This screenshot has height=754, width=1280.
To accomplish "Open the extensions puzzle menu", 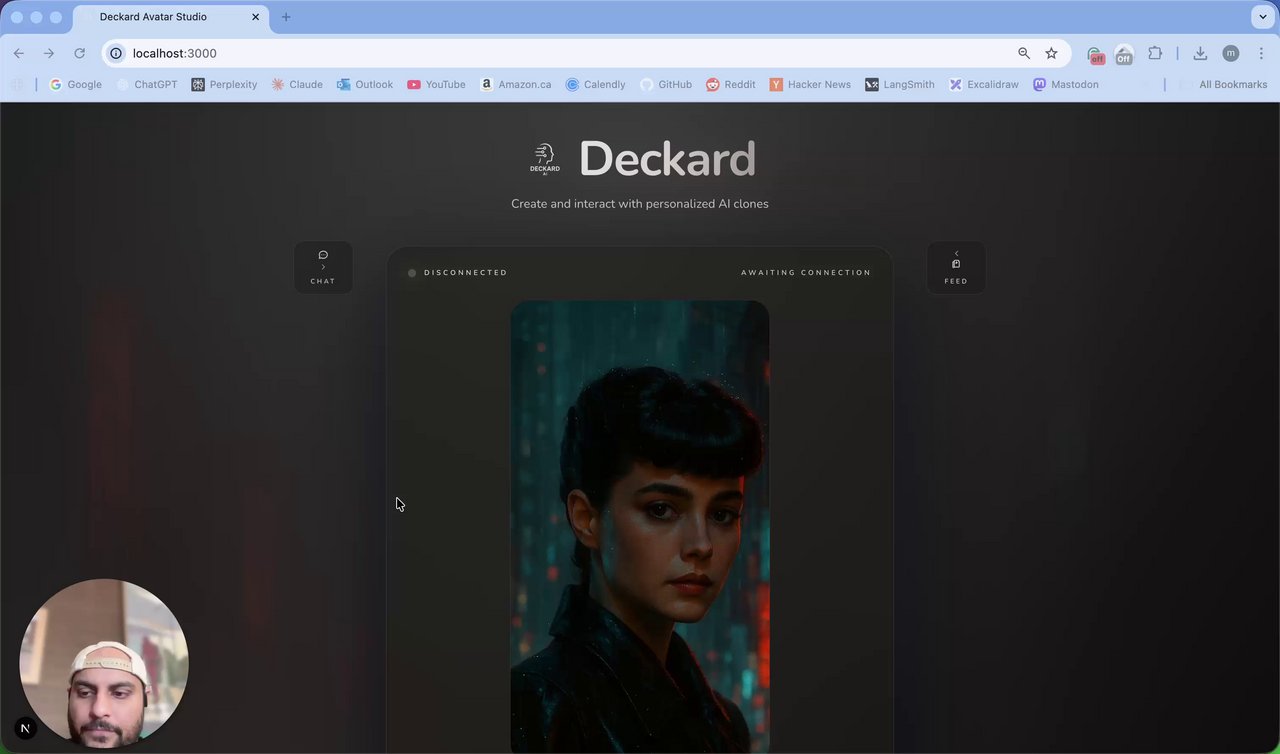I will pyautogui.click(x=1155, y=53).
